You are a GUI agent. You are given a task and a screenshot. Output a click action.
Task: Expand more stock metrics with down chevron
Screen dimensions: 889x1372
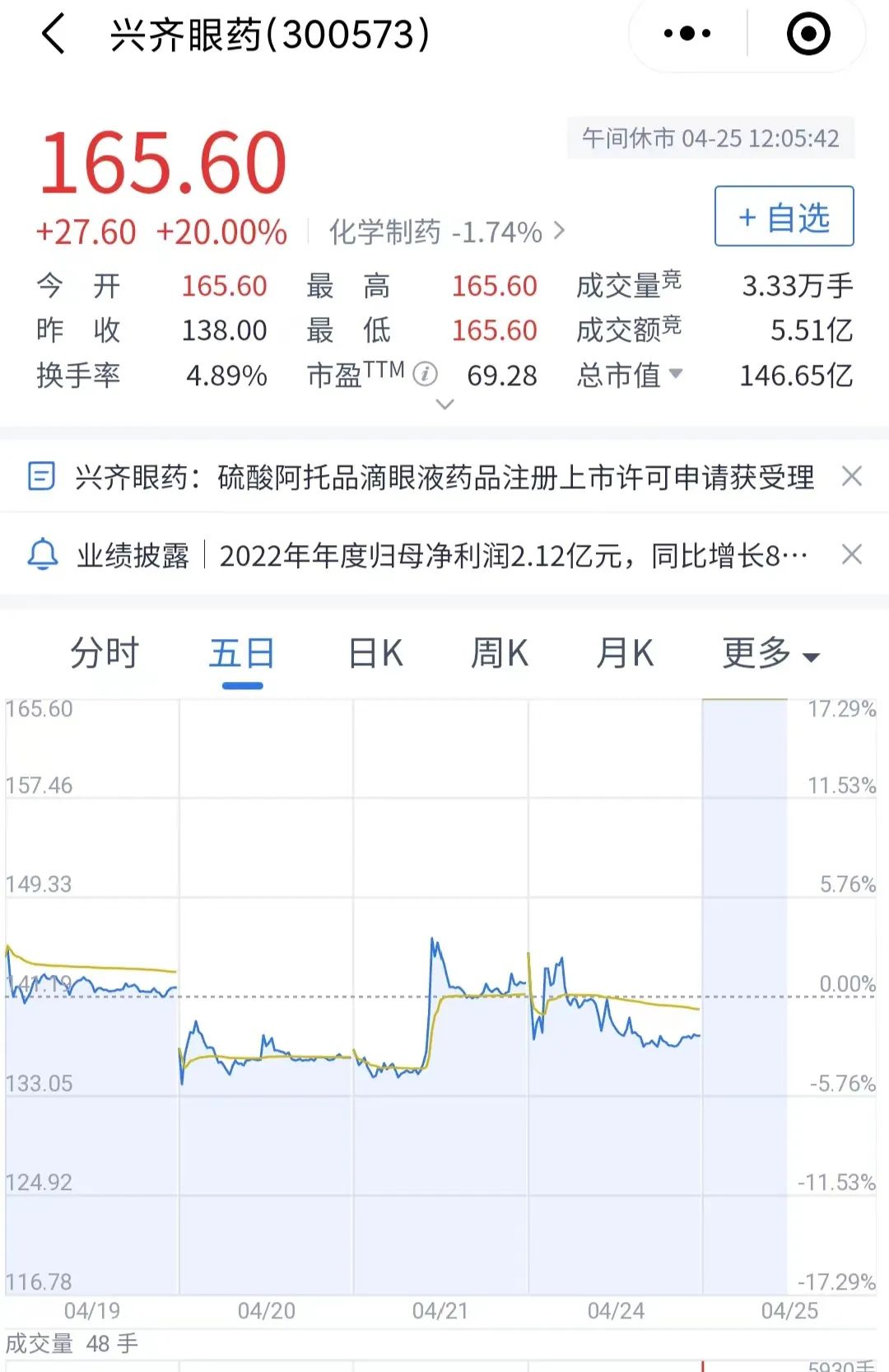444,404
